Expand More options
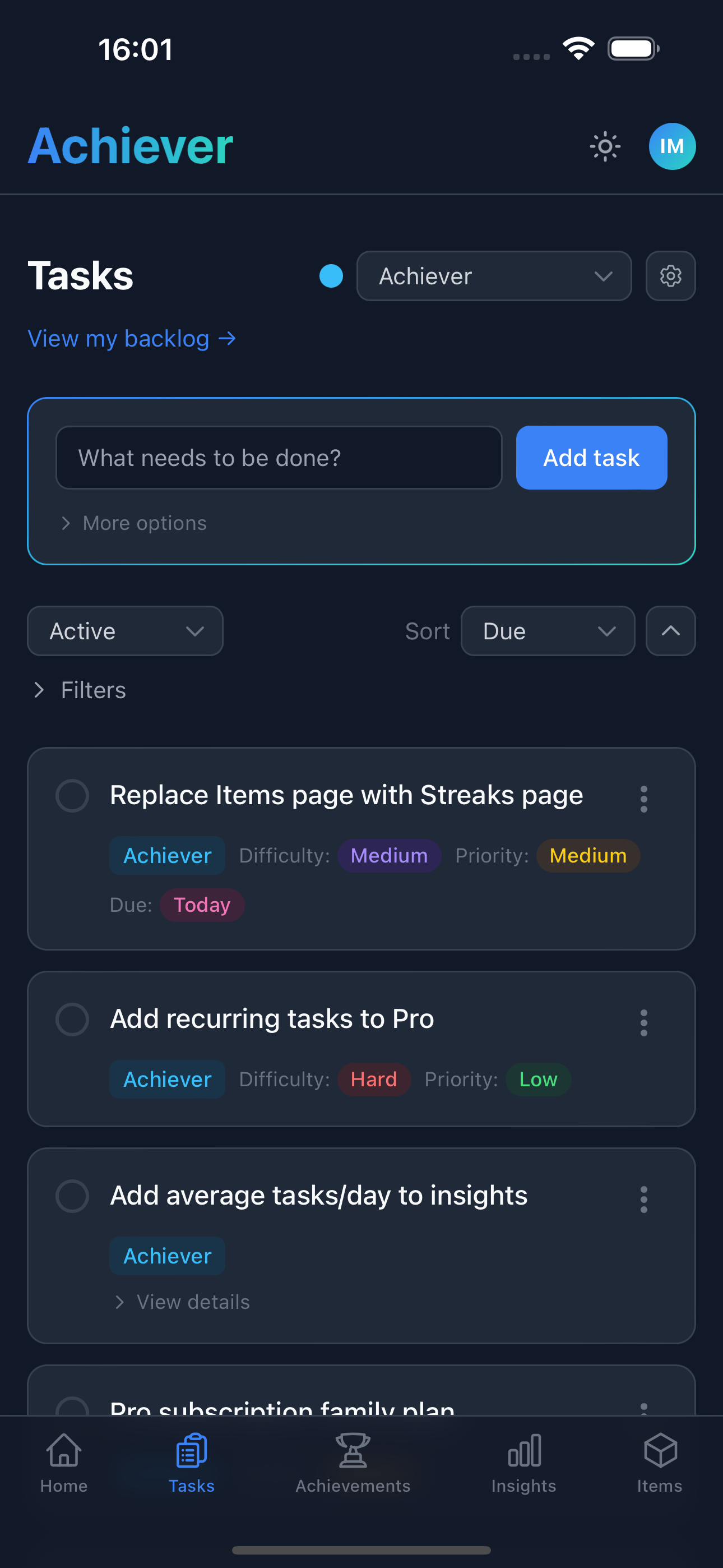 tap(134, 523)
